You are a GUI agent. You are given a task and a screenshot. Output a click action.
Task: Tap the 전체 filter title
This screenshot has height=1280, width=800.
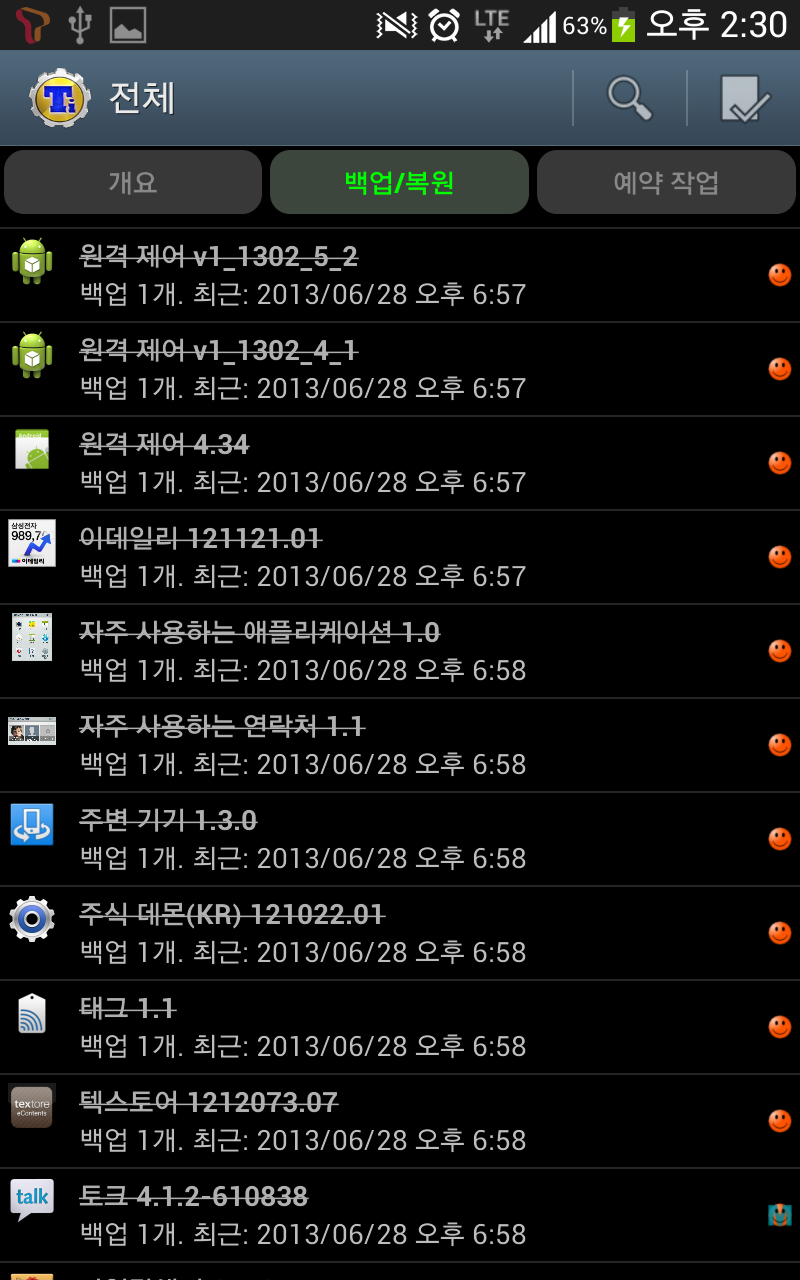[x=142, y=98]
